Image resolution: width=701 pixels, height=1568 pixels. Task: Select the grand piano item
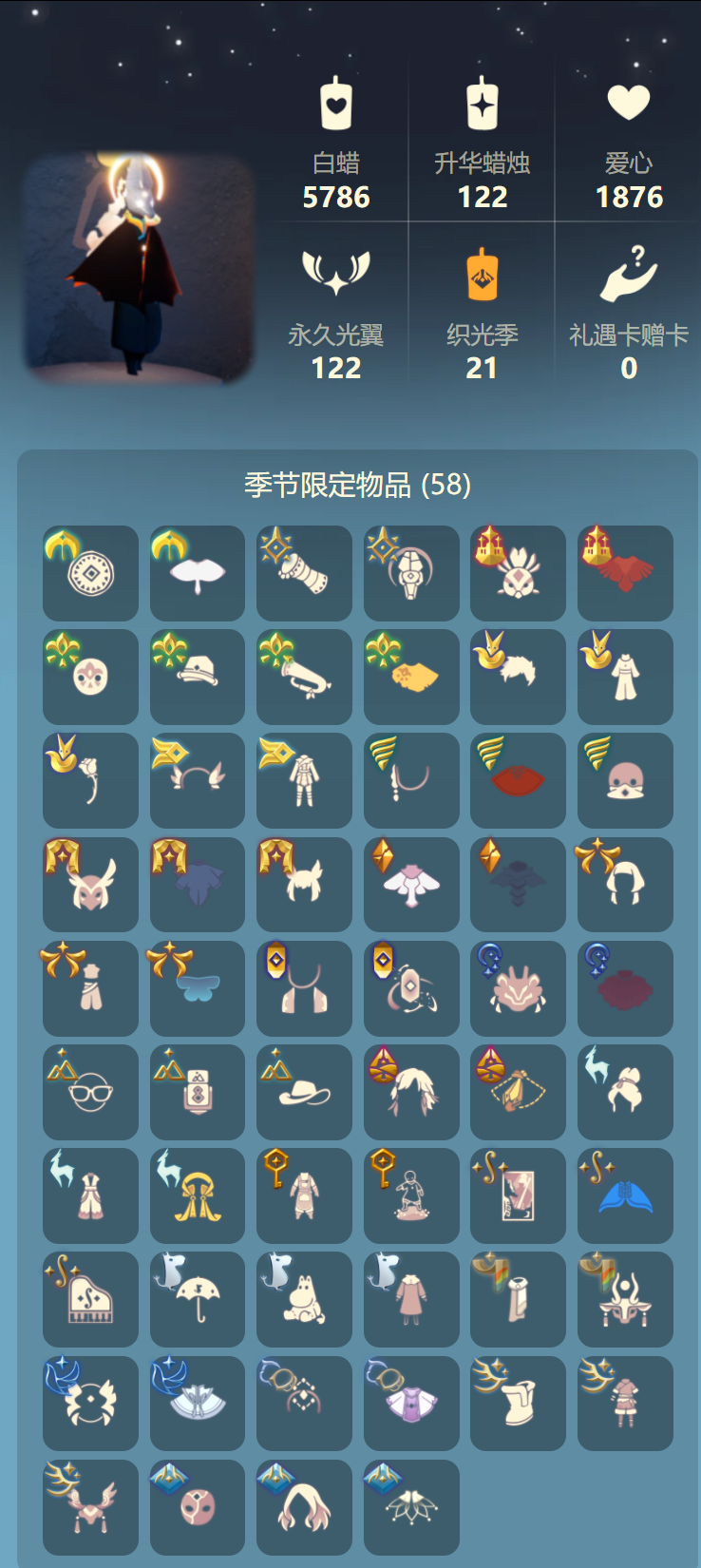(x=89, y=1299)
